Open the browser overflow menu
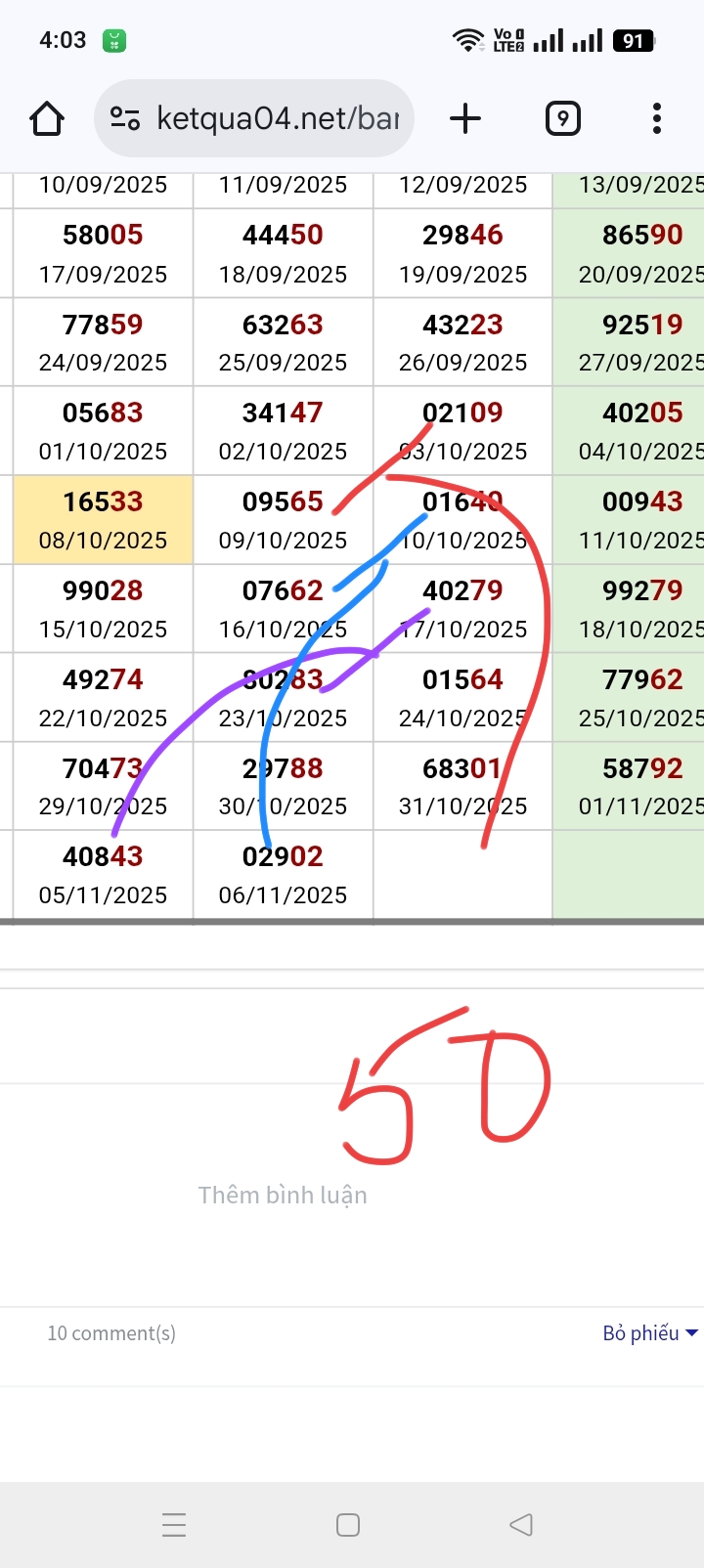This screenshot has height=1568, width=704. [x=656, y=119]
